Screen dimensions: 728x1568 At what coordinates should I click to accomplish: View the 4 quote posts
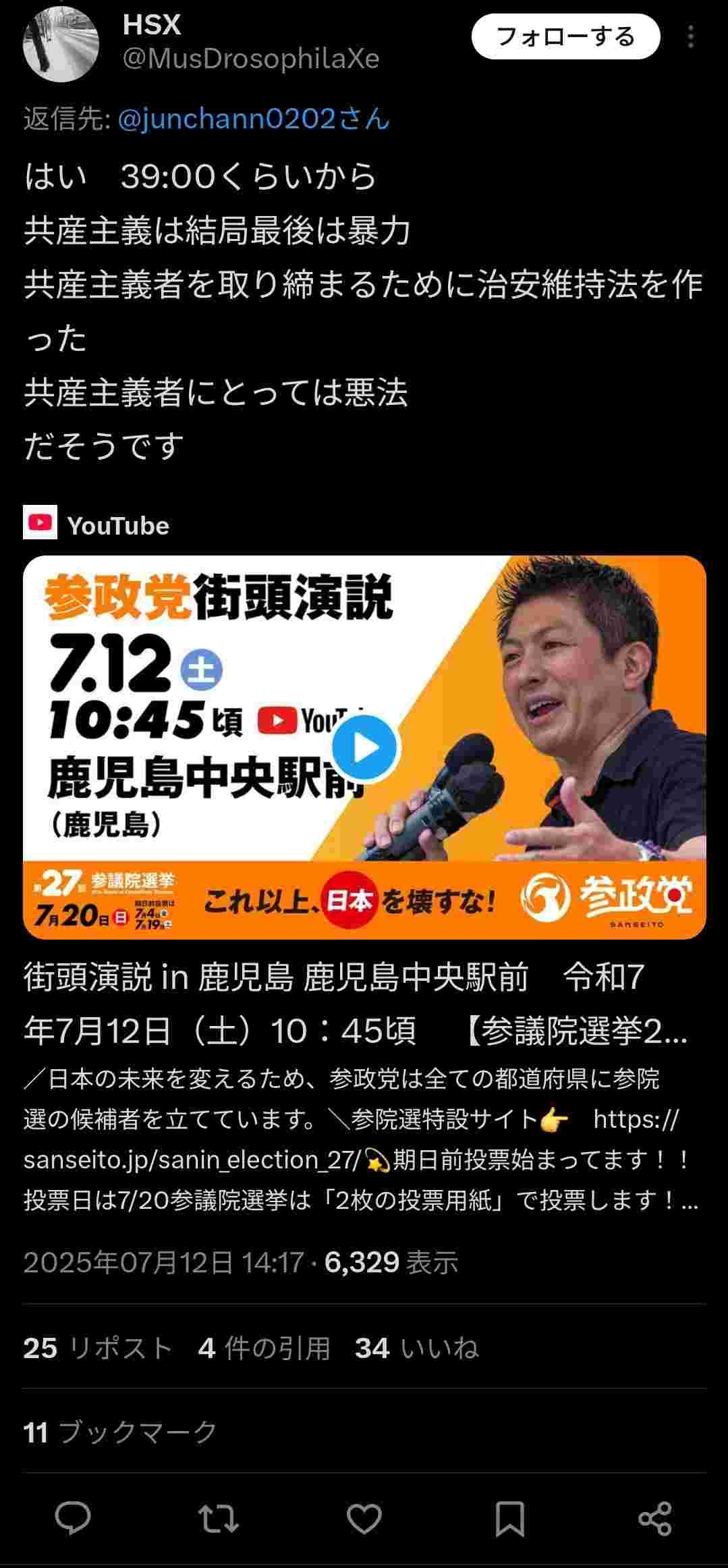(264, 1348)
